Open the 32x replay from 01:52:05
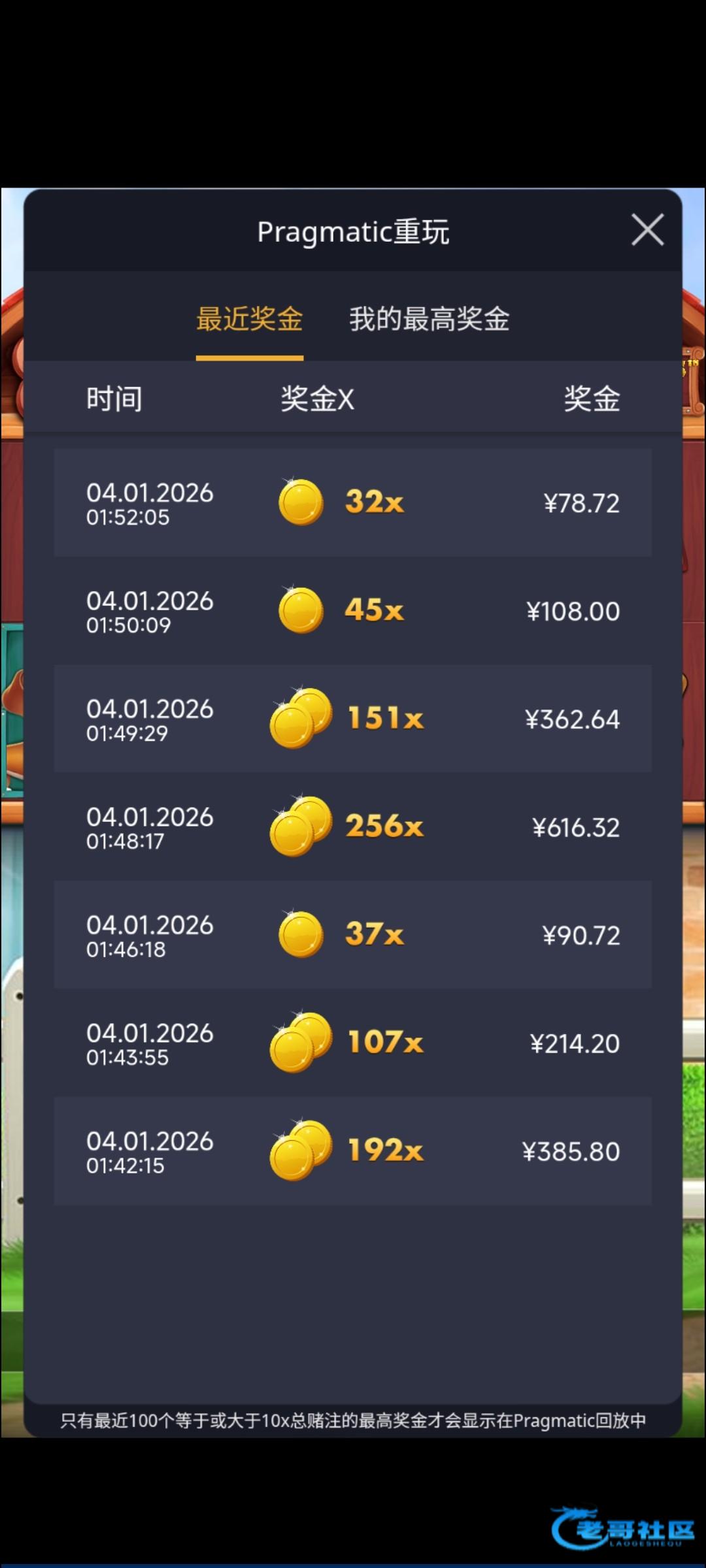The height and width of the screenshot is (1568, 706). pyautogui.click(x=353, y=502)
